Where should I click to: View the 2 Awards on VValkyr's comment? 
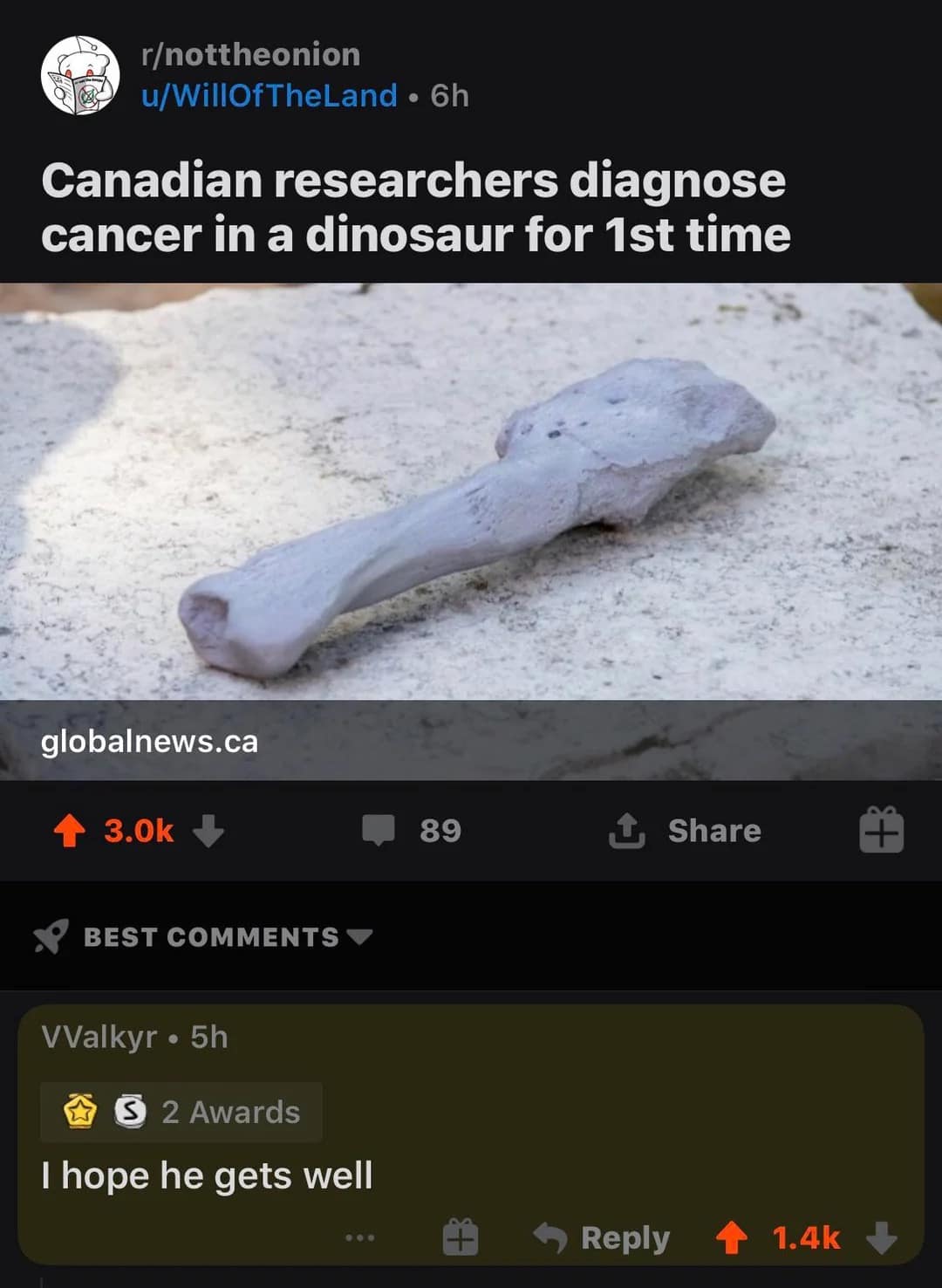tap(181, 1112)
